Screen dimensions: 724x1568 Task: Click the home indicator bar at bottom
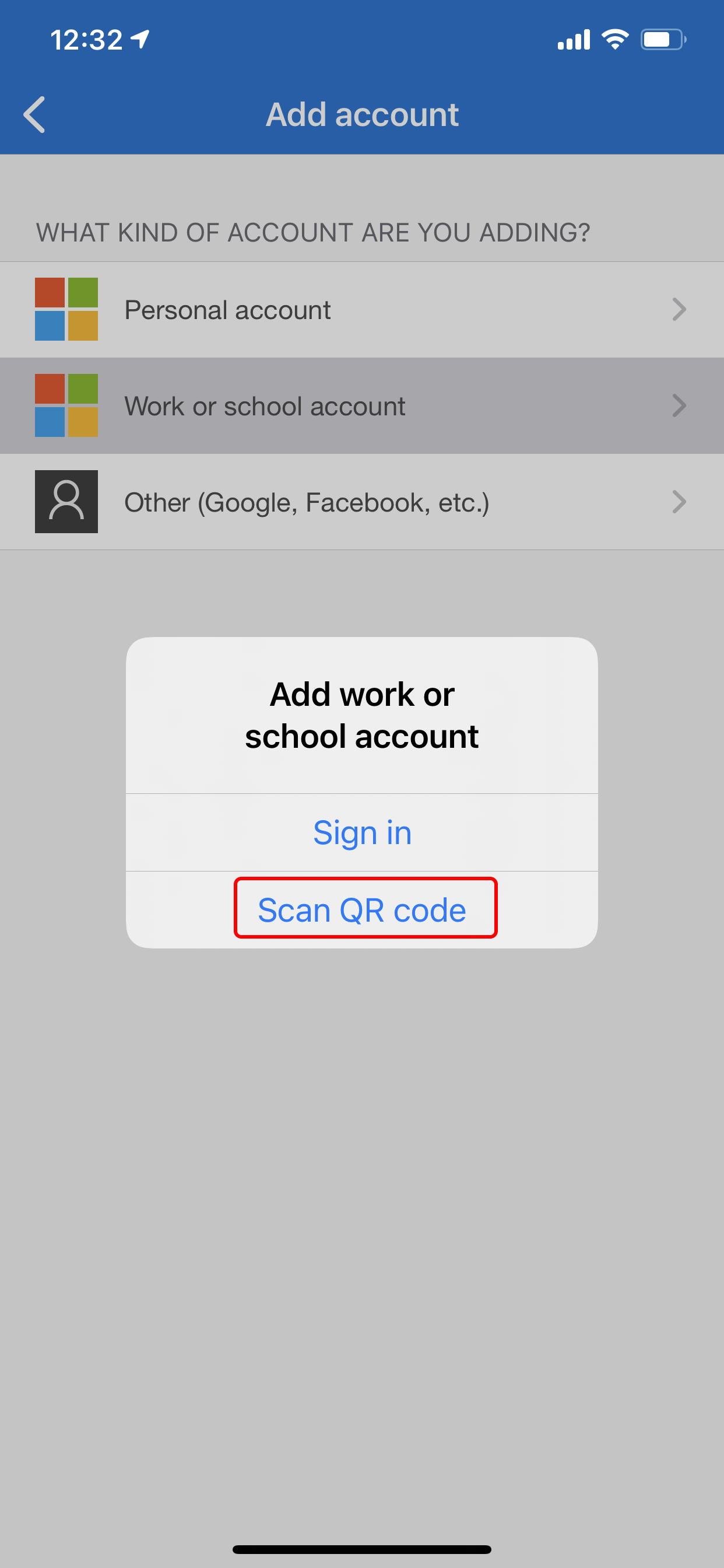tap(362, 1549)
